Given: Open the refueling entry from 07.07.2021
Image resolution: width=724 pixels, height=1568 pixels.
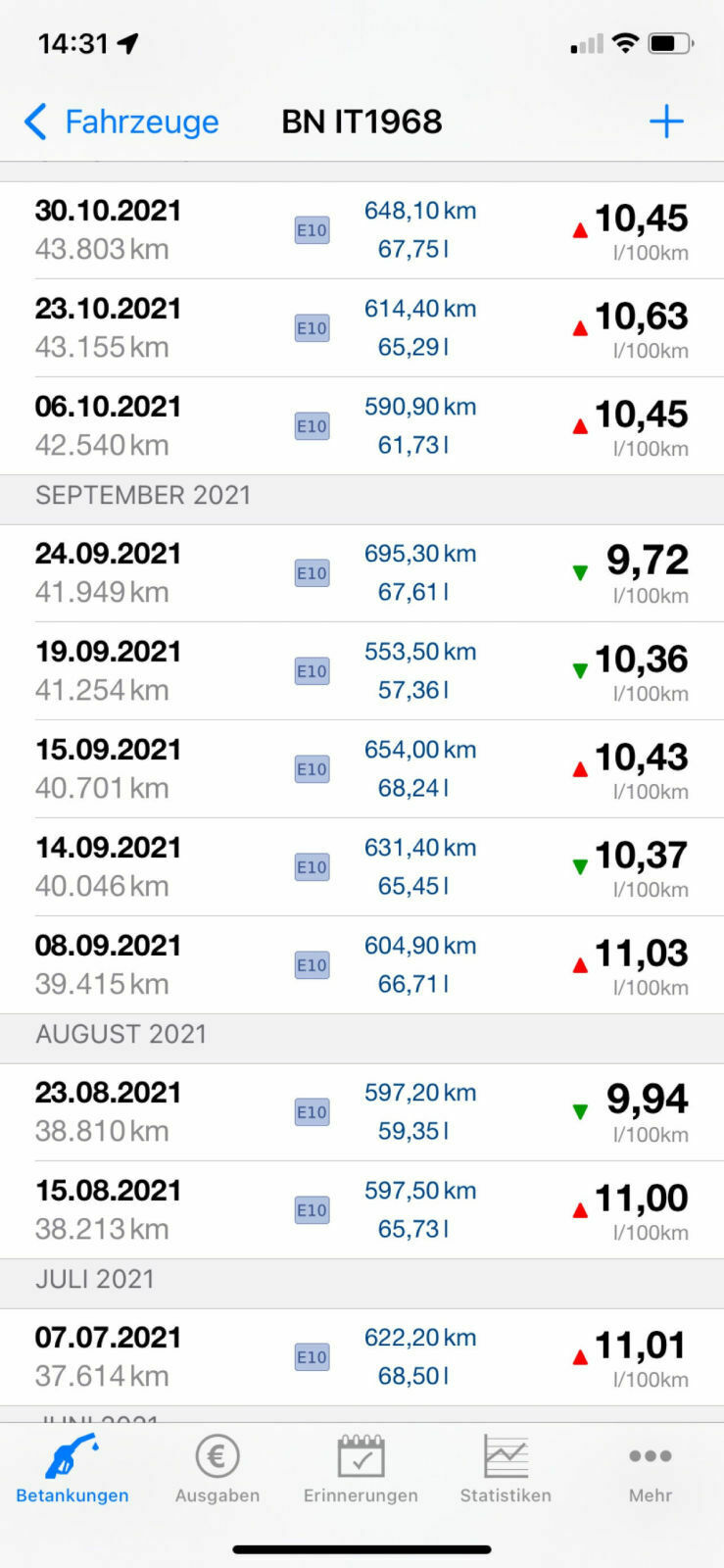Looking at the screenshot, I should 362,1357.
